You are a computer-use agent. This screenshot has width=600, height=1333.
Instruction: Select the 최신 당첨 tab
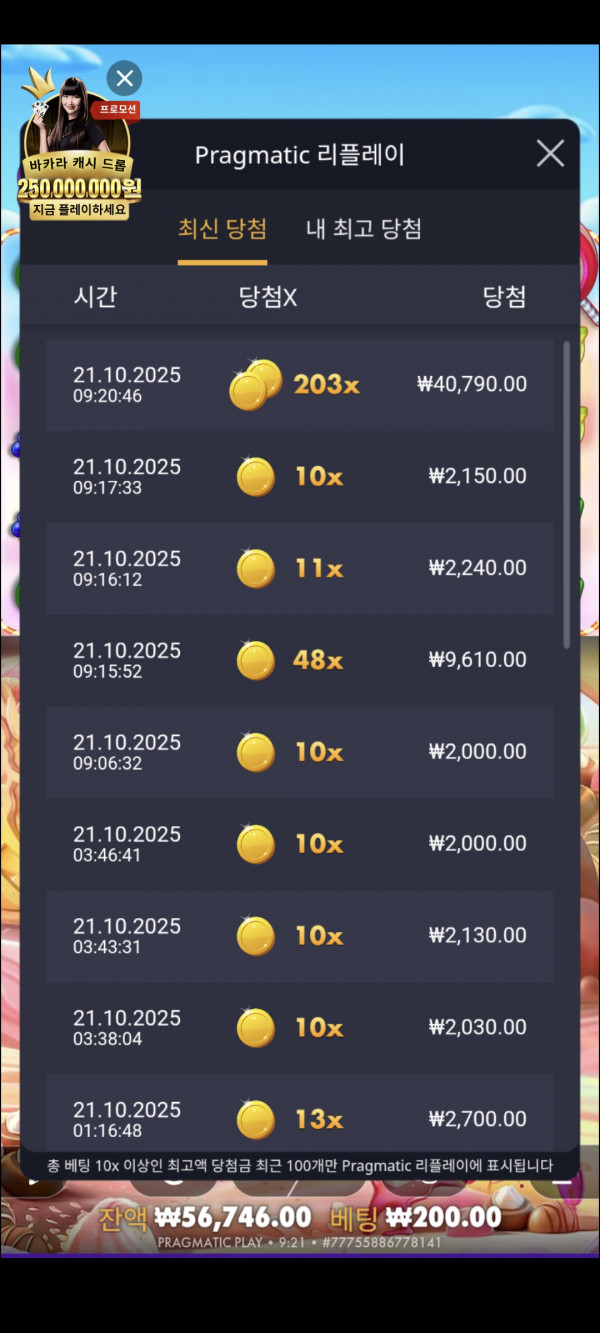pyautogui.click(x=222, y=229)
